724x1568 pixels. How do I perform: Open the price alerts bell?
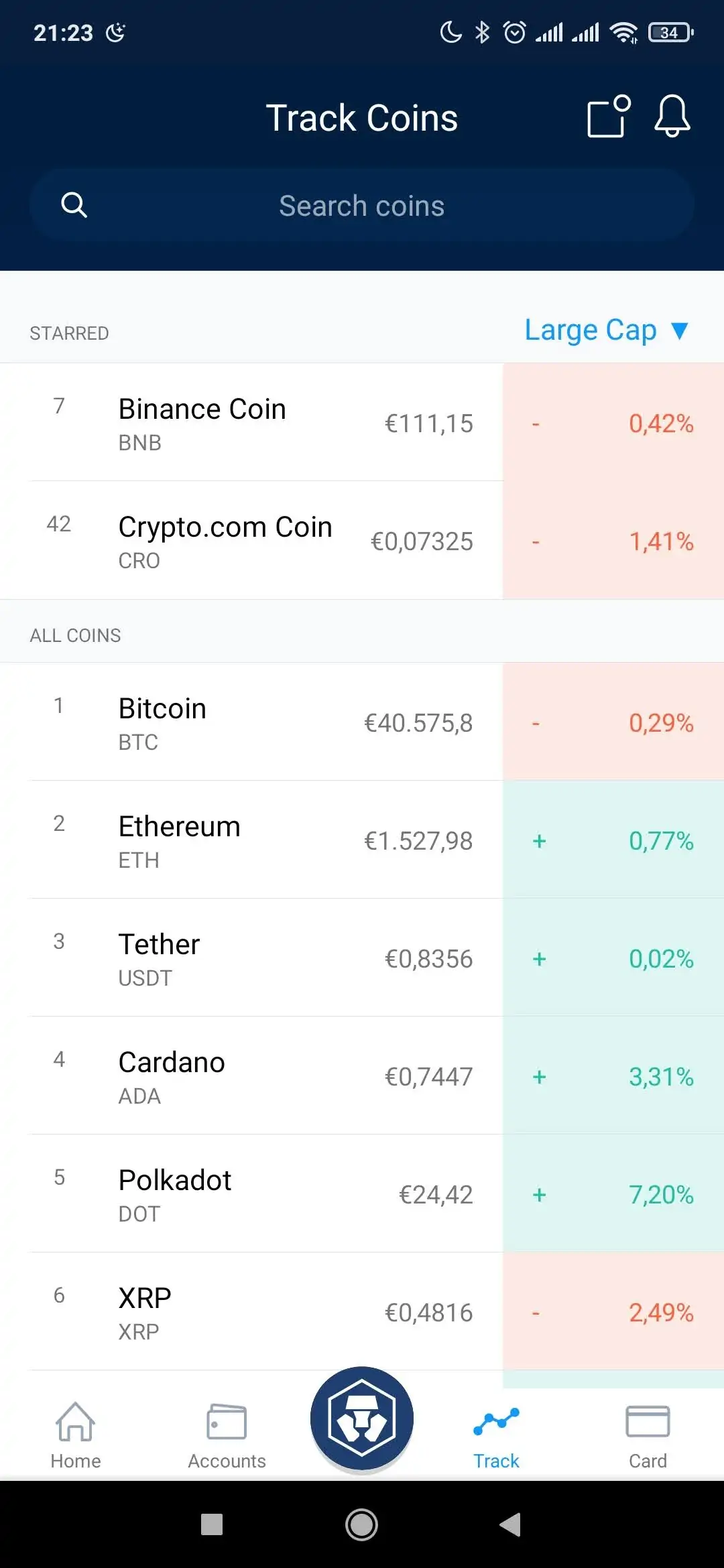pos(672,117)
